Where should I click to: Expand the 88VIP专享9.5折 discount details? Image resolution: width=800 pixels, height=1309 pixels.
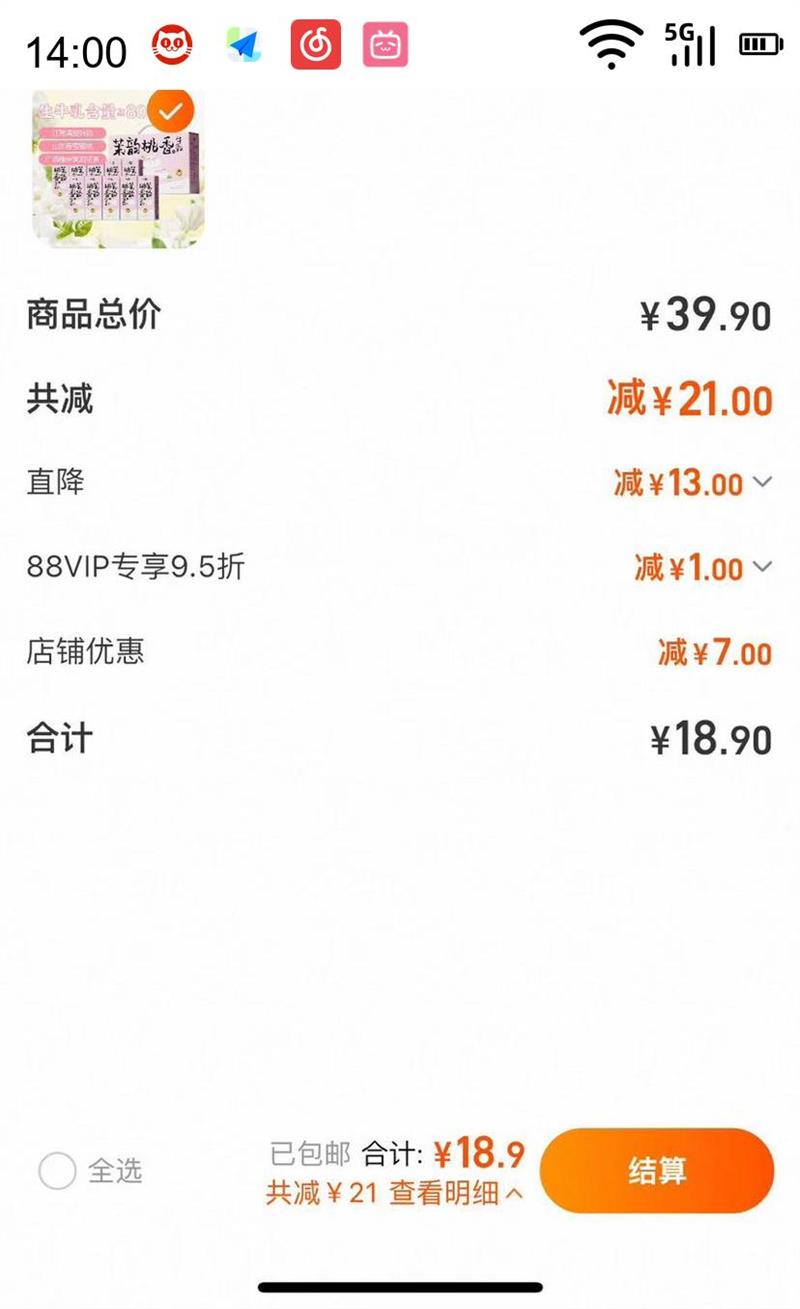(765, 567)
